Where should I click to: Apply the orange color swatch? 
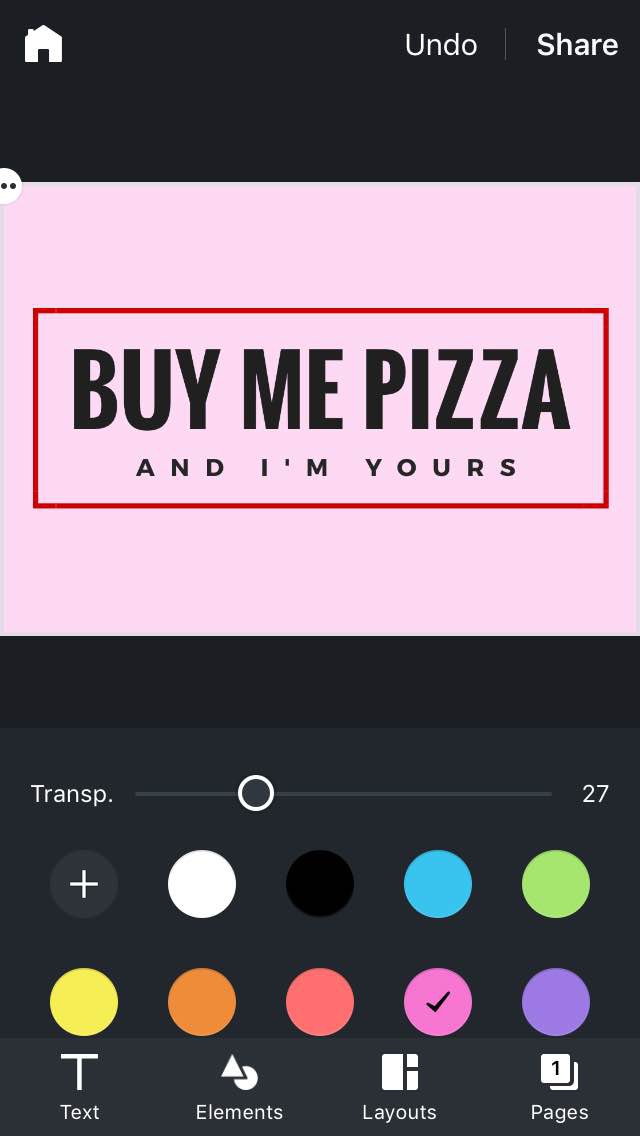[202, 1002]
